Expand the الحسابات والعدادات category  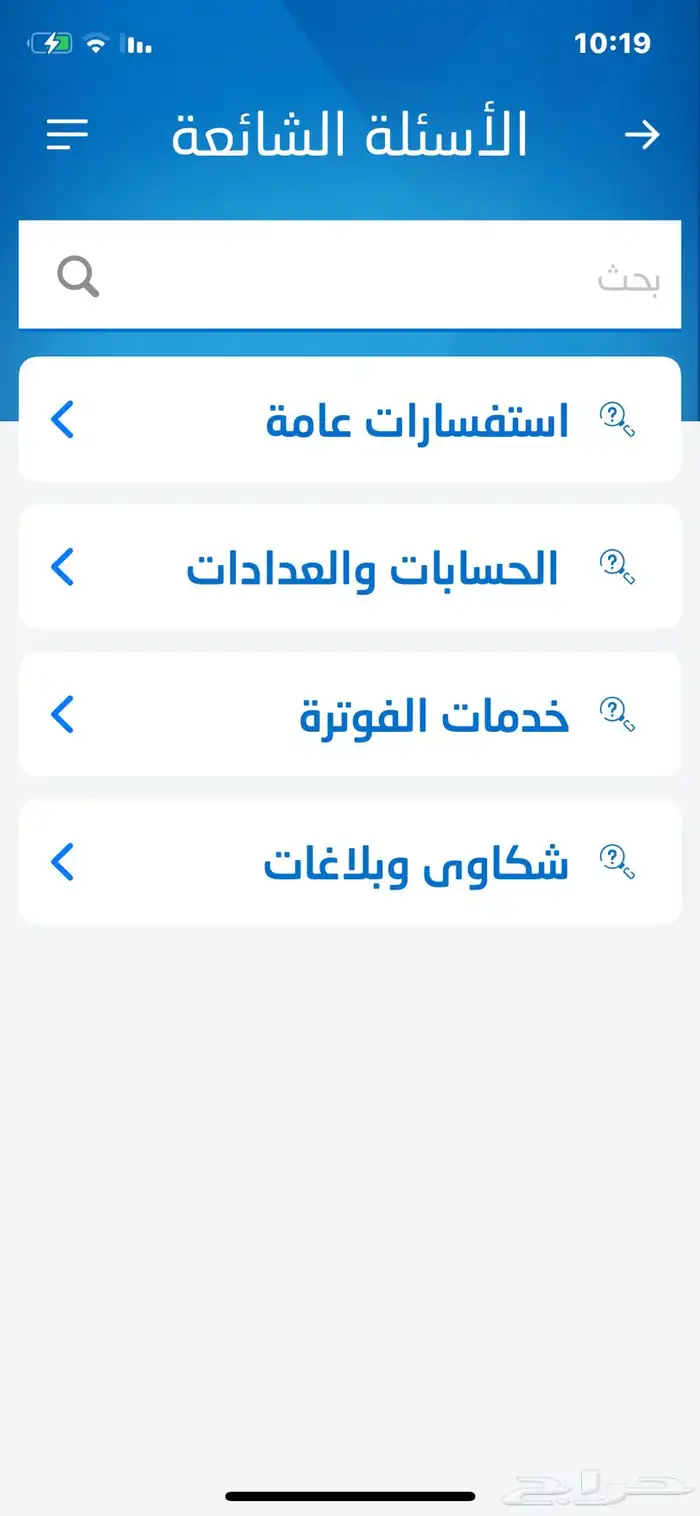[350, 567]
